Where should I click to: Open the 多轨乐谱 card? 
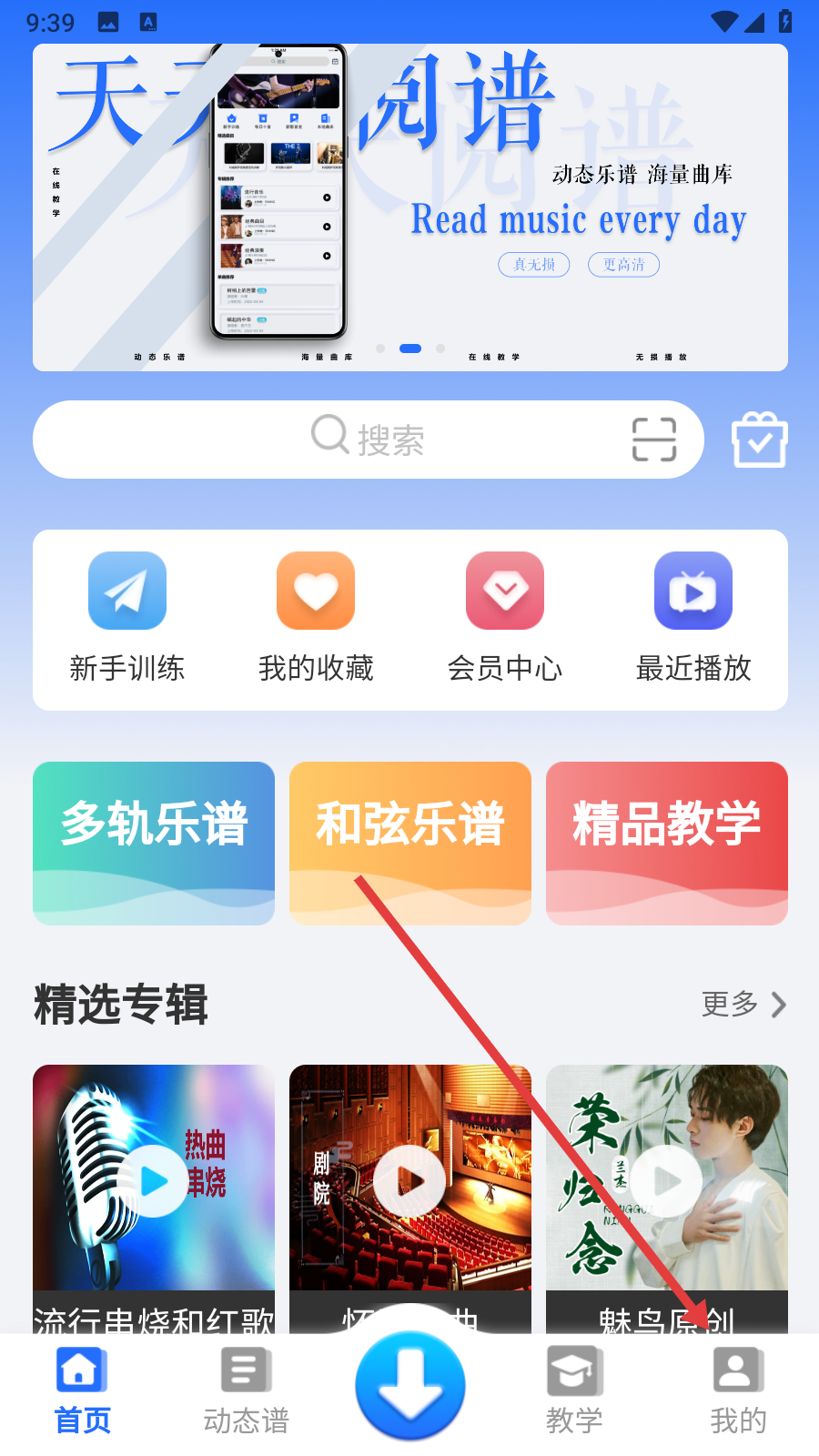[154, 843]
